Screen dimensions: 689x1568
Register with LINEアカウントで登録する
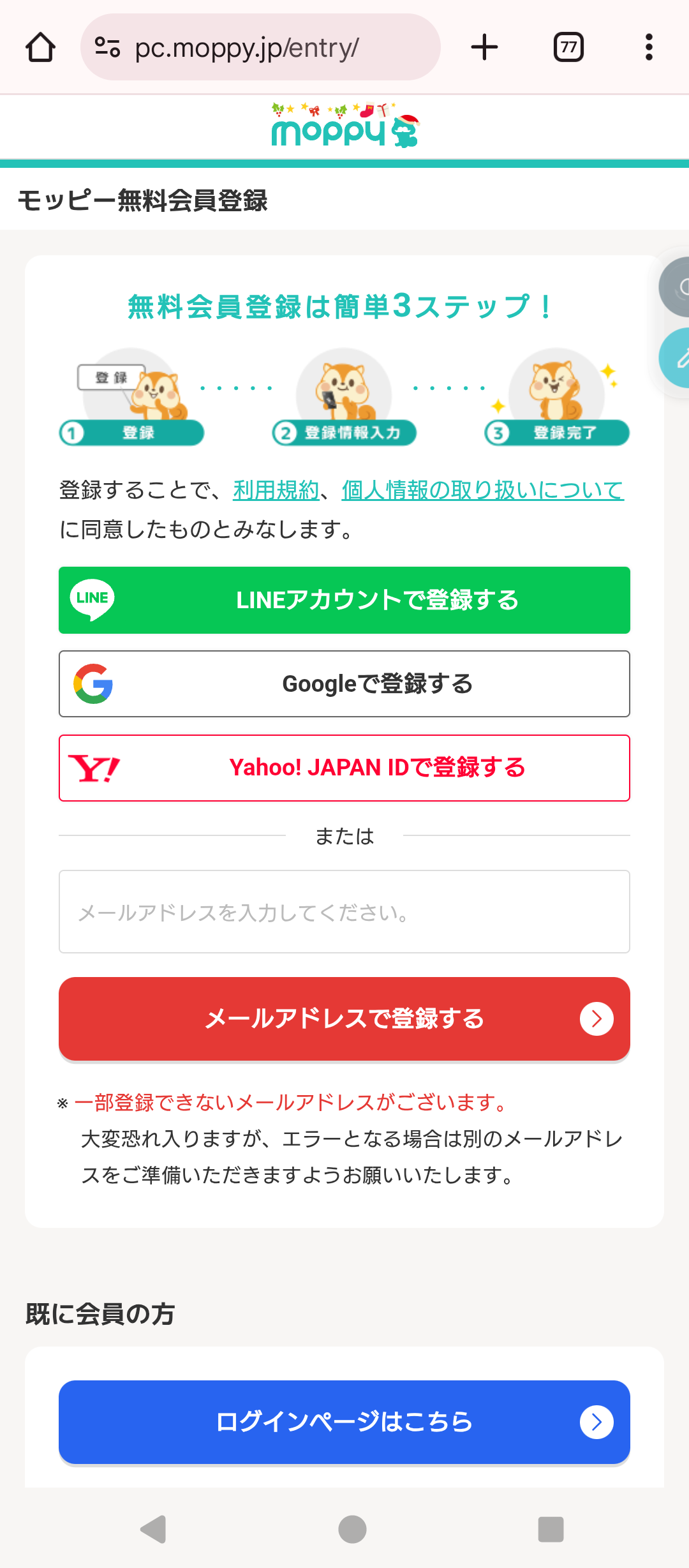pos(344,600)
